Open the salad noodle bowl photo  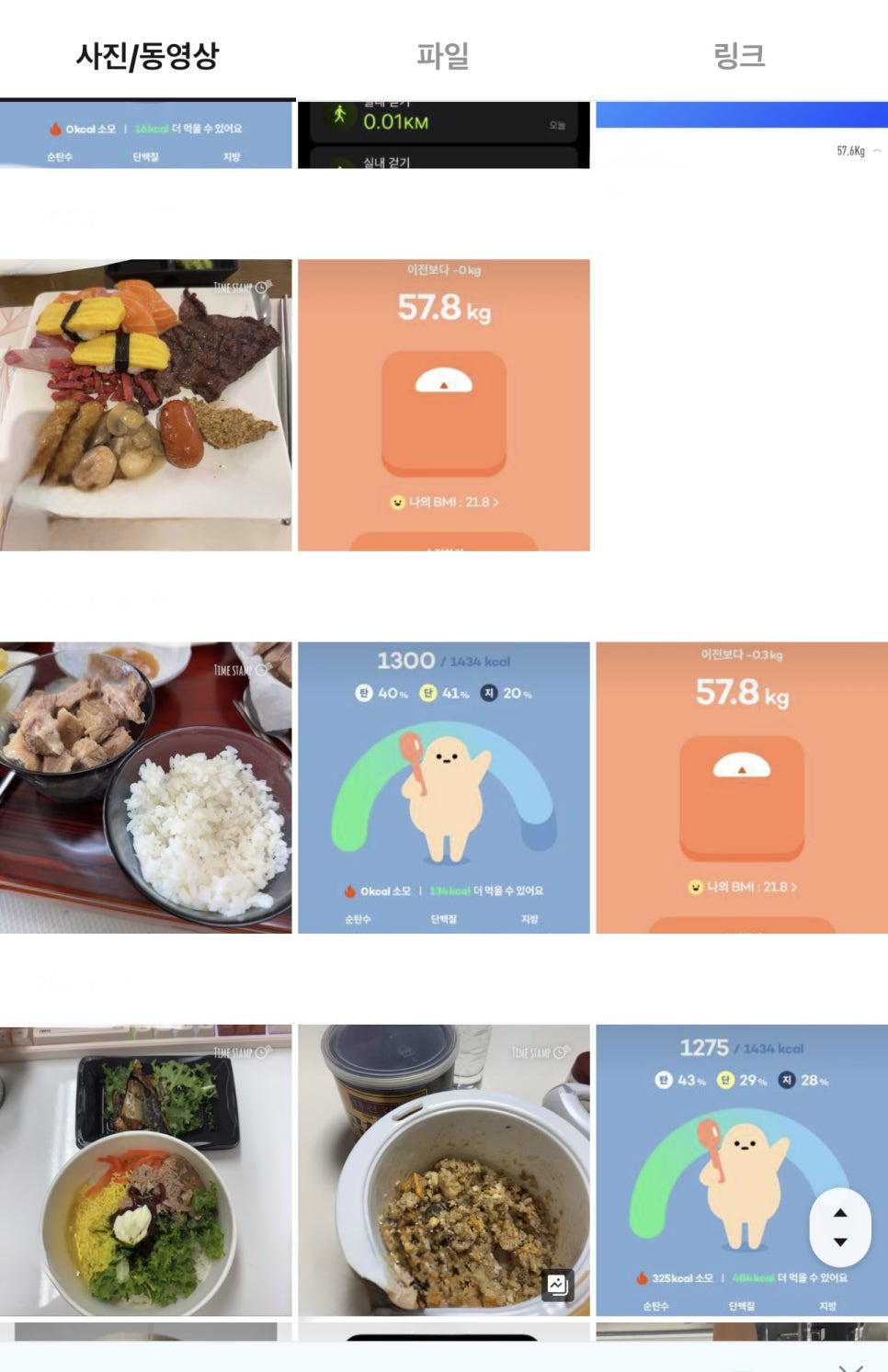coord(145,1170)
